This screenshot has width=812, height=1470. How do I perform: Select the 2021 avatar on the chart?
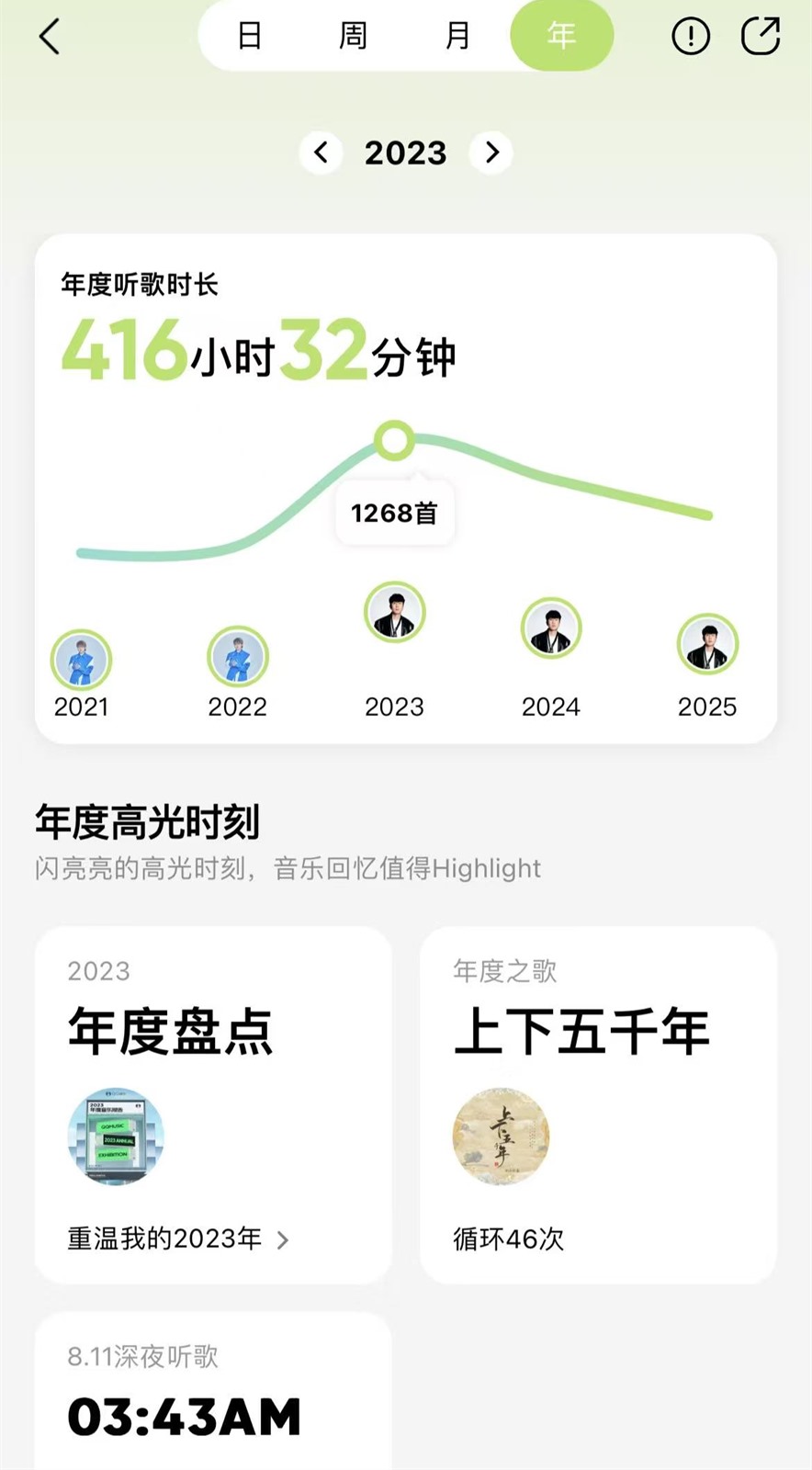point(81,659)
